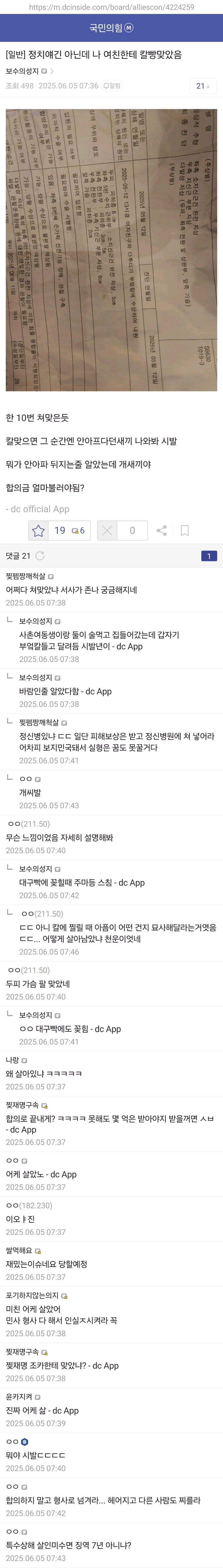
Task: Tap the 알림 notification button
Action: (112, 86)
